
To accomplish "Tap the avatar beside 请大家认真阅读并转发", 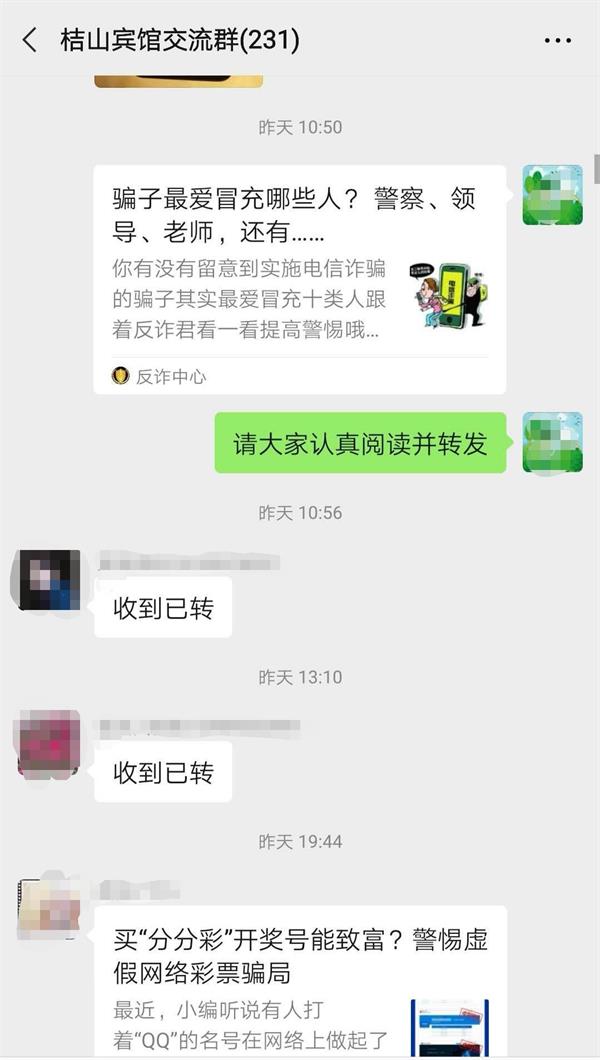I will (x=552, y=442).
